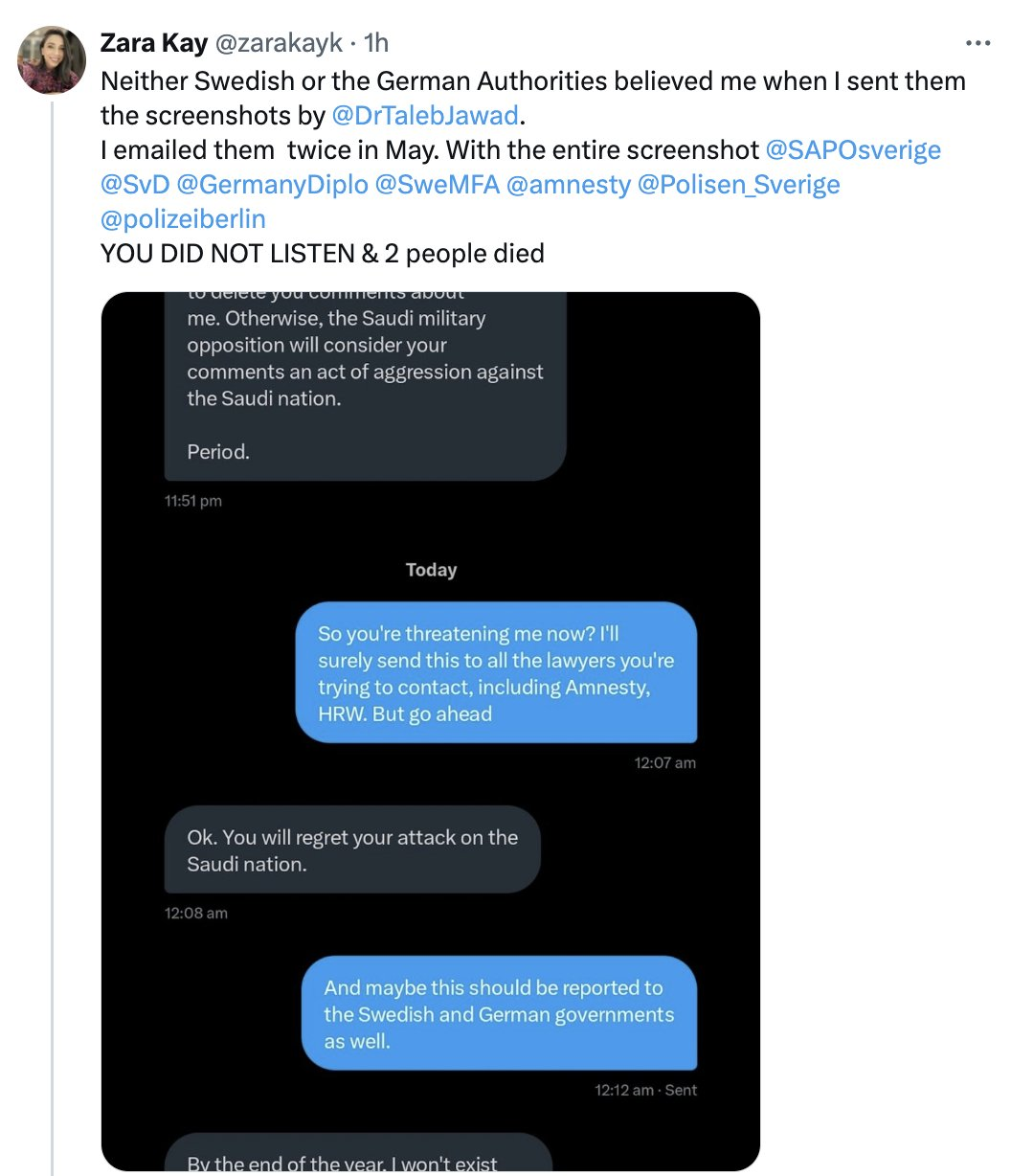1011x1176 pixels.
Task: Open the @SvD mention
Action: click(134, 185)
